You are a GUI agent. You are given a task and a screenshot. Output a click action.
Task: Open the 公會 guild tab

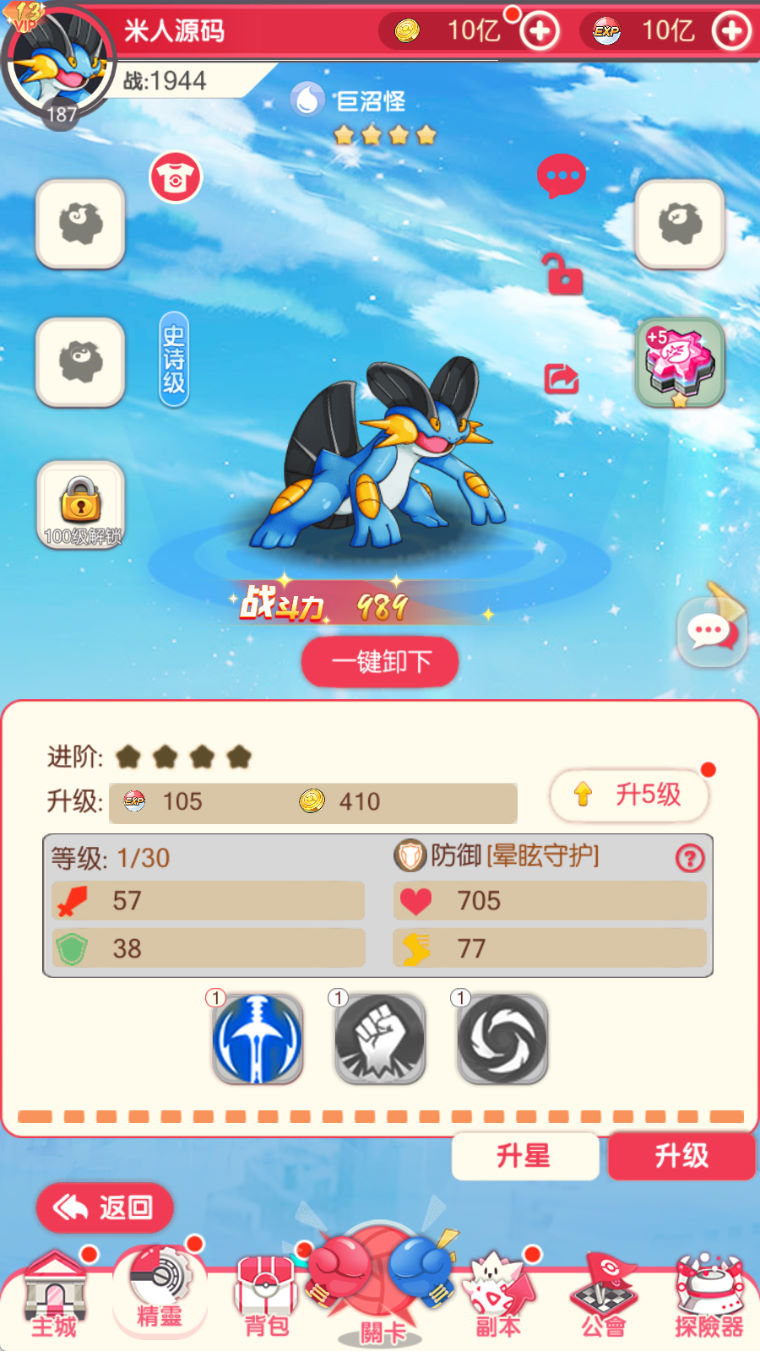click(604, 1296)
